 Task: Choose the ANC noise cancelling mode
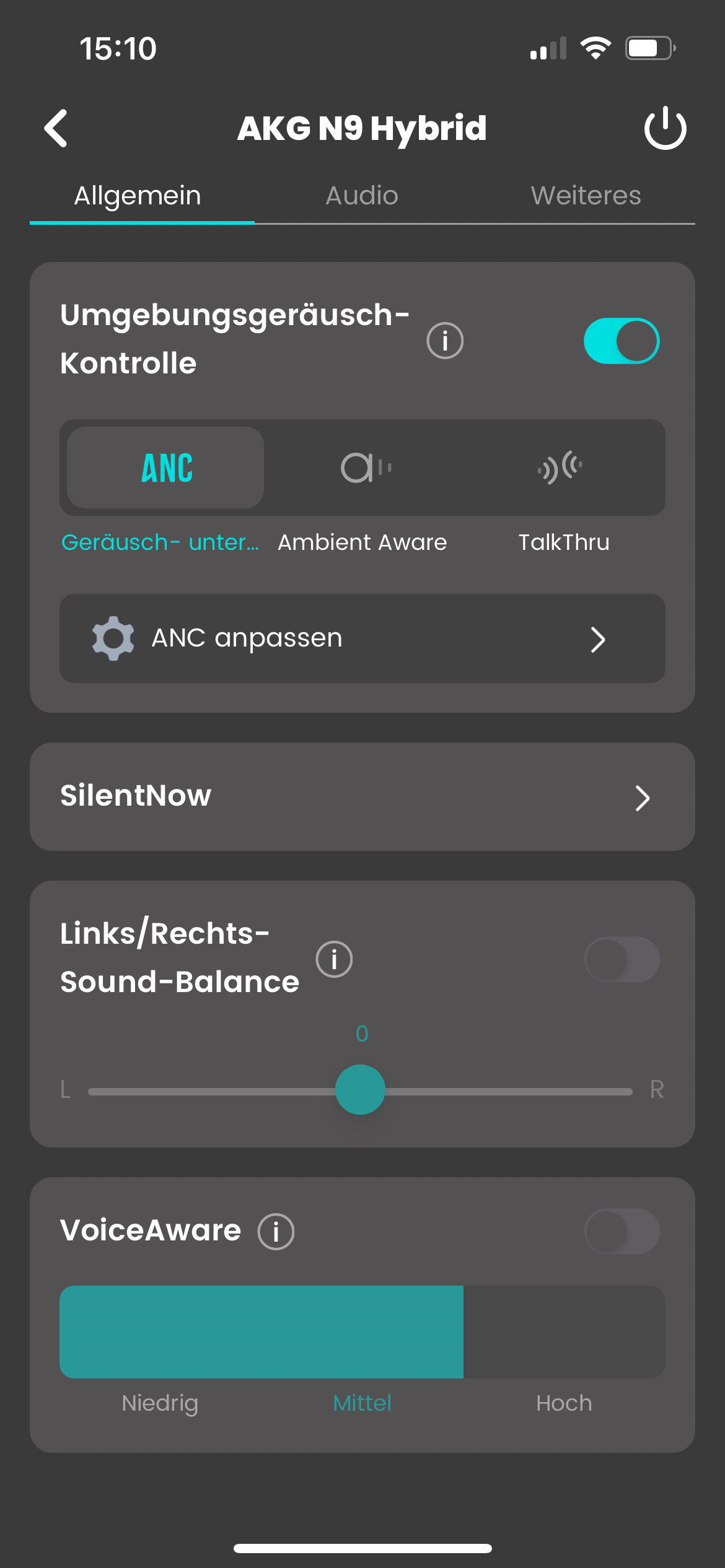point(165,468)
